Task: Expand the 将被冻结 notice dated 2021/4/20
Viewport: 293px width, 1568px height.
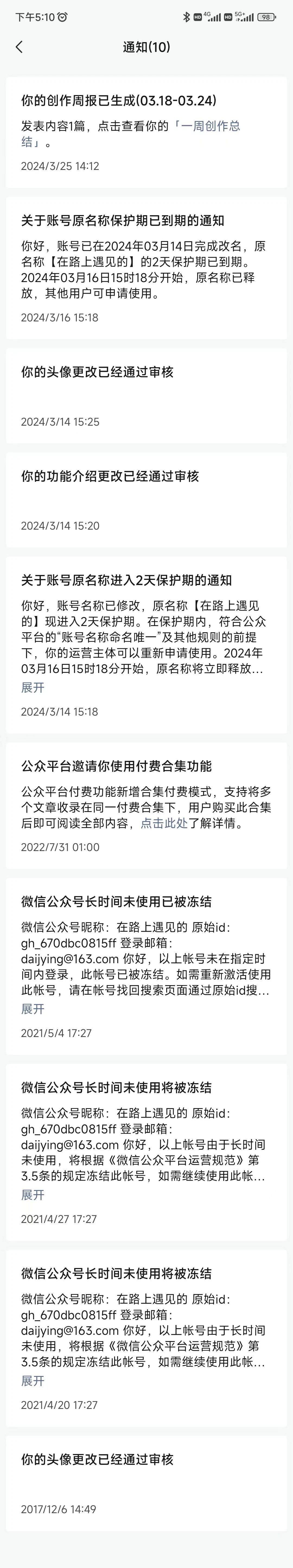Action: [x=33, y=1381]
